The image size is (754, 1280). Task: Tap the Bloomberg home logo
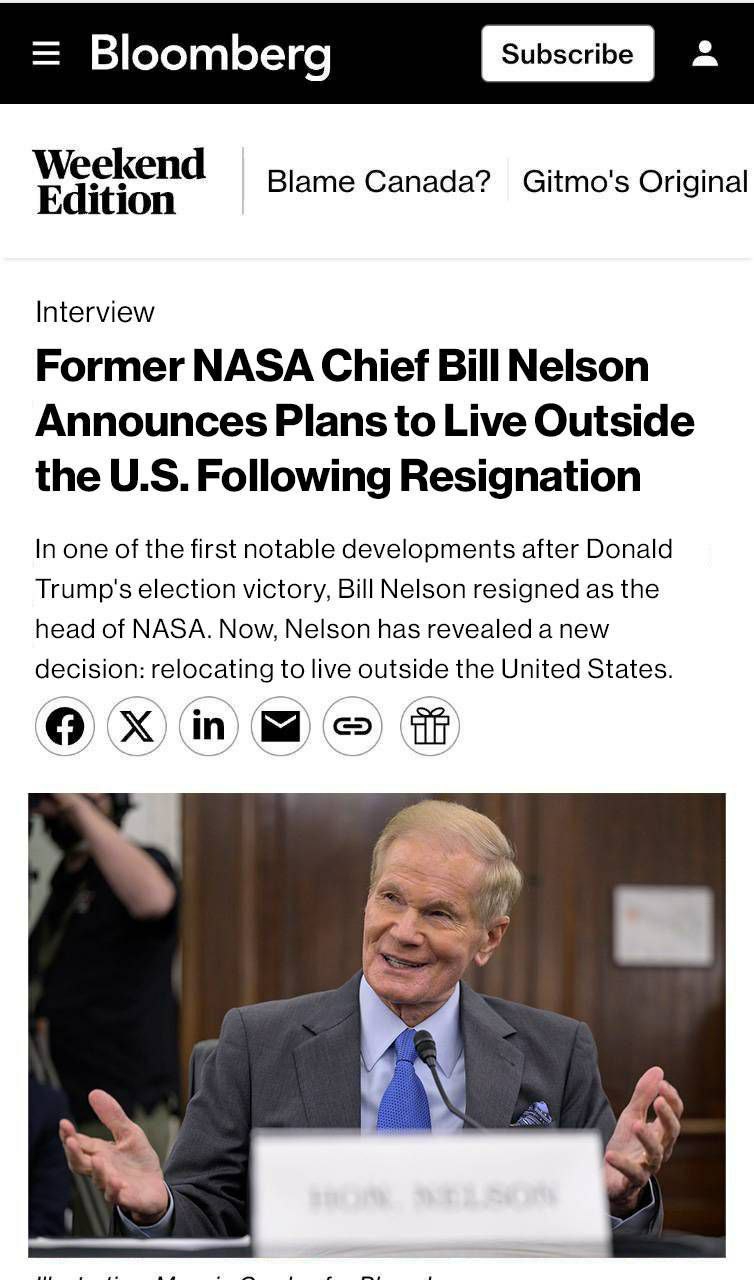[x=210, y=55]
